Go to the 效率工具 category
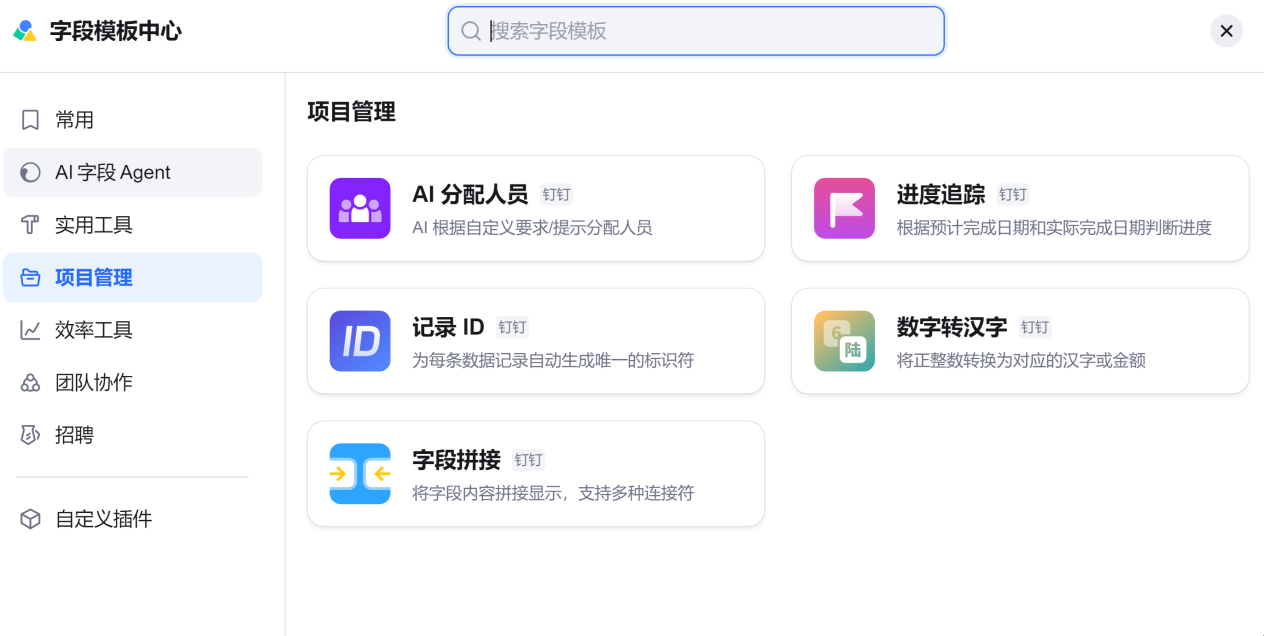Viewport: 1264px width, 636px height. pyautogui.click(x=93, y=330)
